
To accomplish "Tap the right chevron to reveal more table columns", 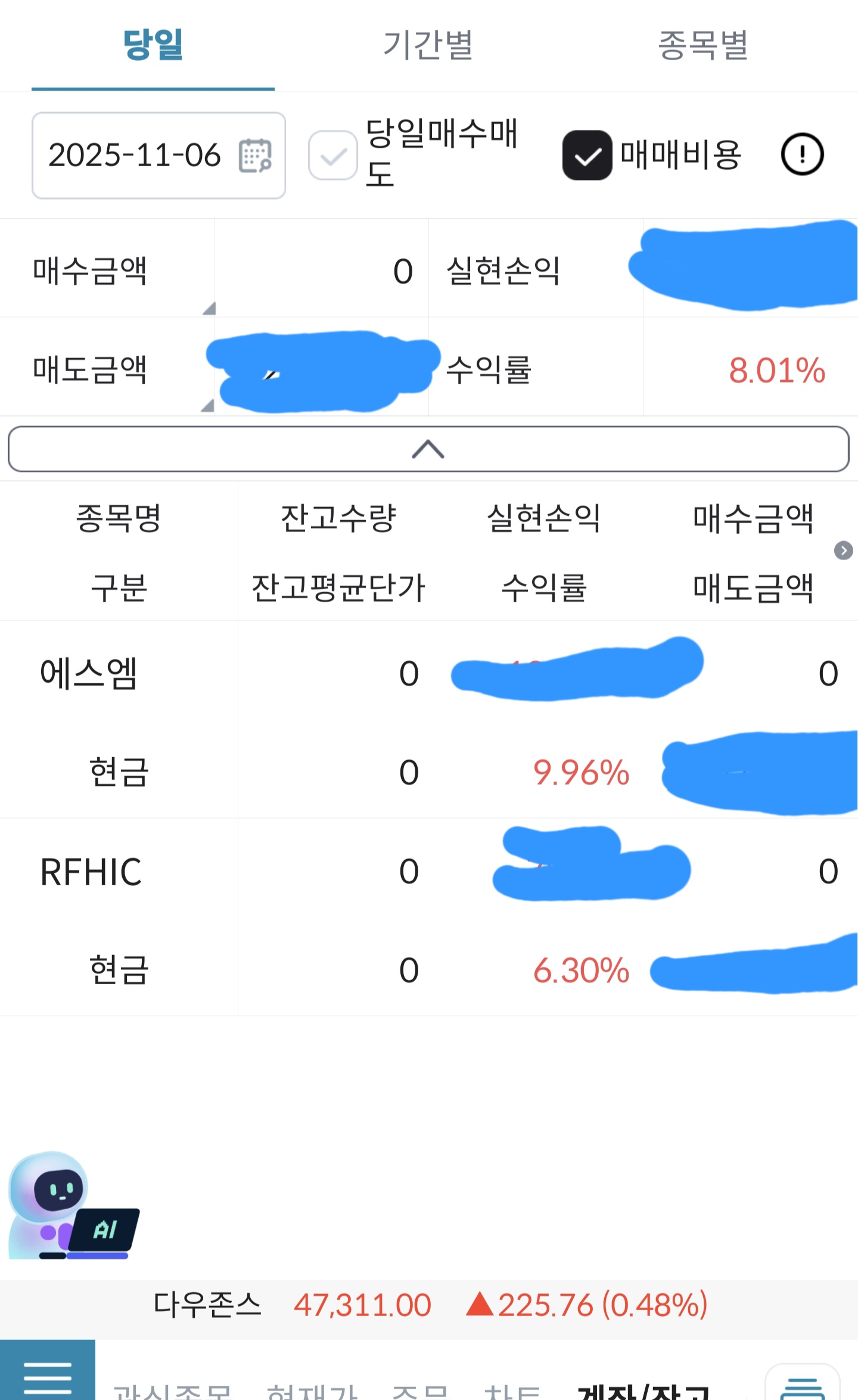I will click(x=843, y=551).
